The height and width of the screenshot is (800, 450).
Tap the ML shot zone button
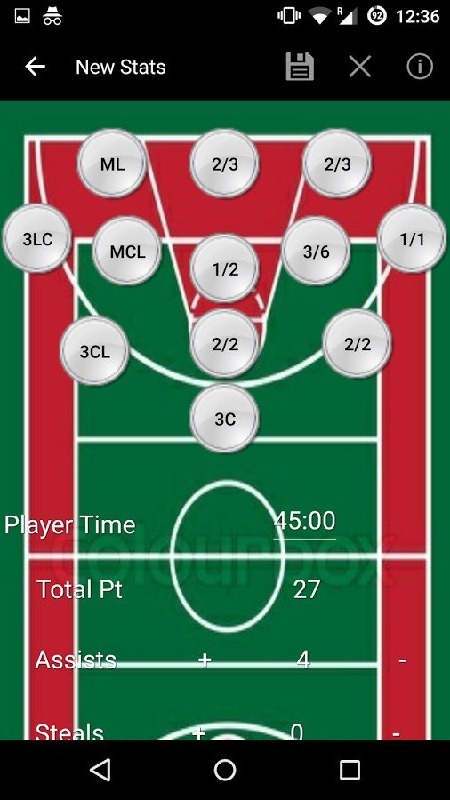(112, 164)
